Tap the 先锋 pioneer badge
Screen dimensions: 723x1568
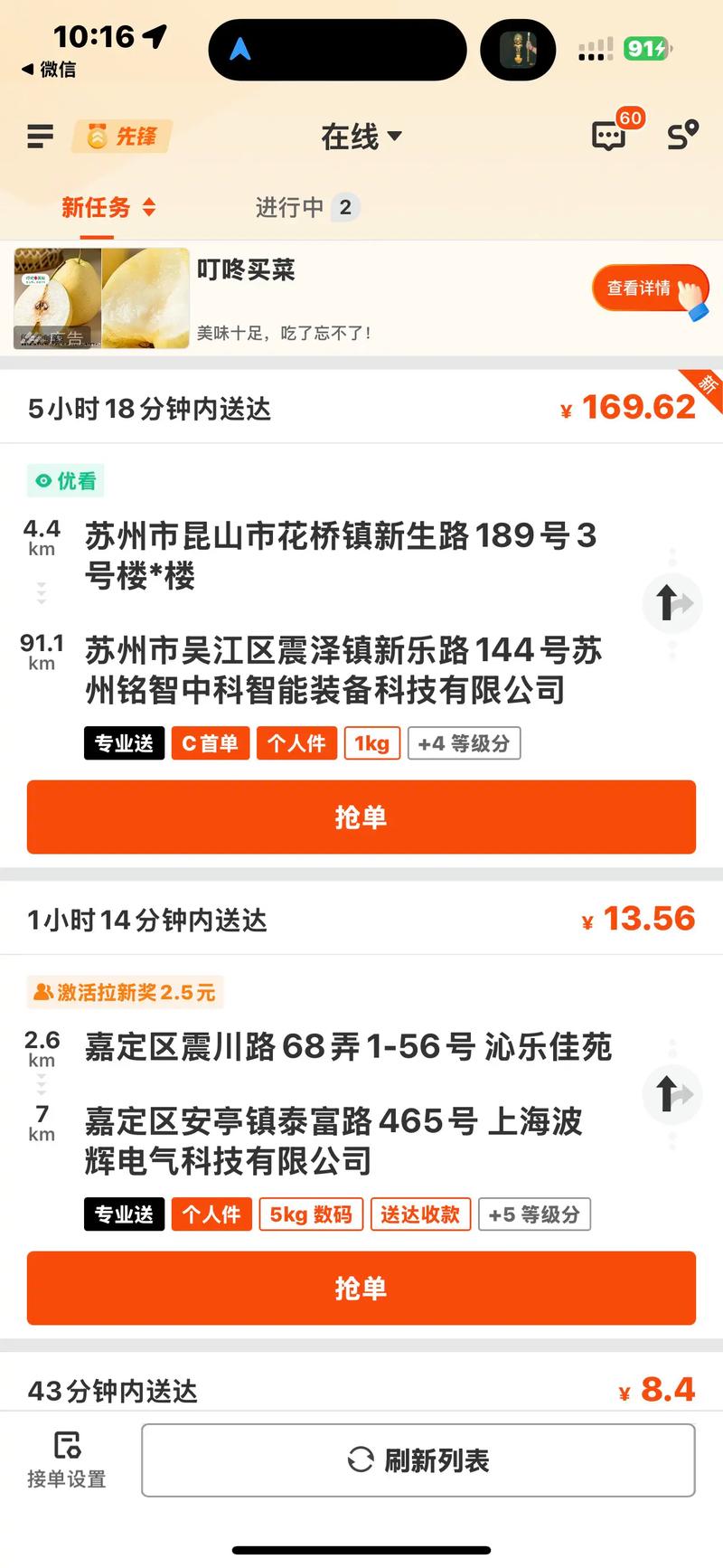coord(120,137)
